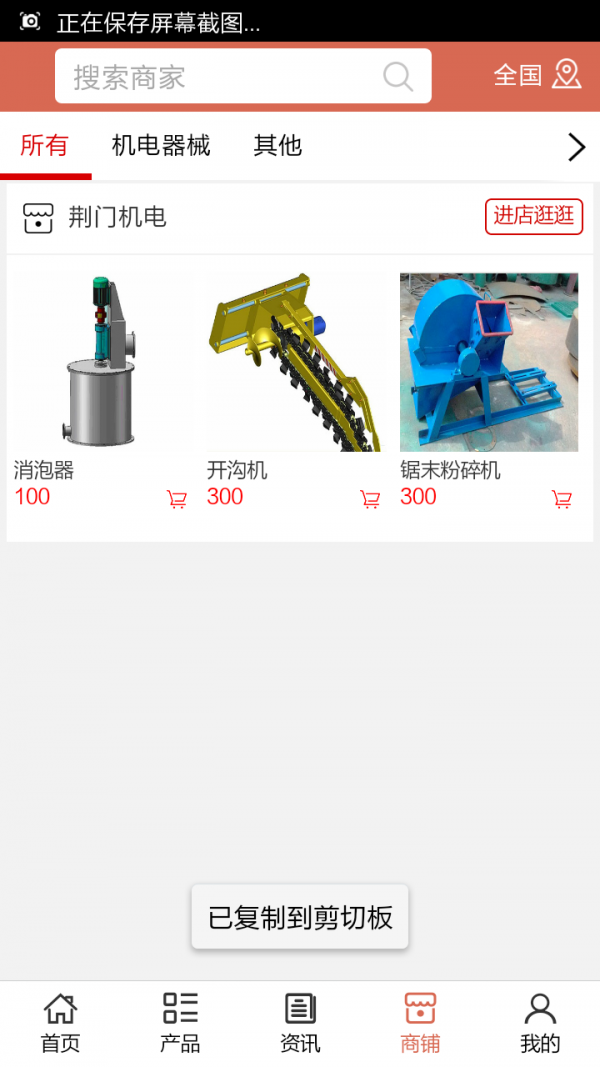Viewport: 600px width, 1067px height.
Task: Tap the magnifier search icon
Action: tap(398, 76)
